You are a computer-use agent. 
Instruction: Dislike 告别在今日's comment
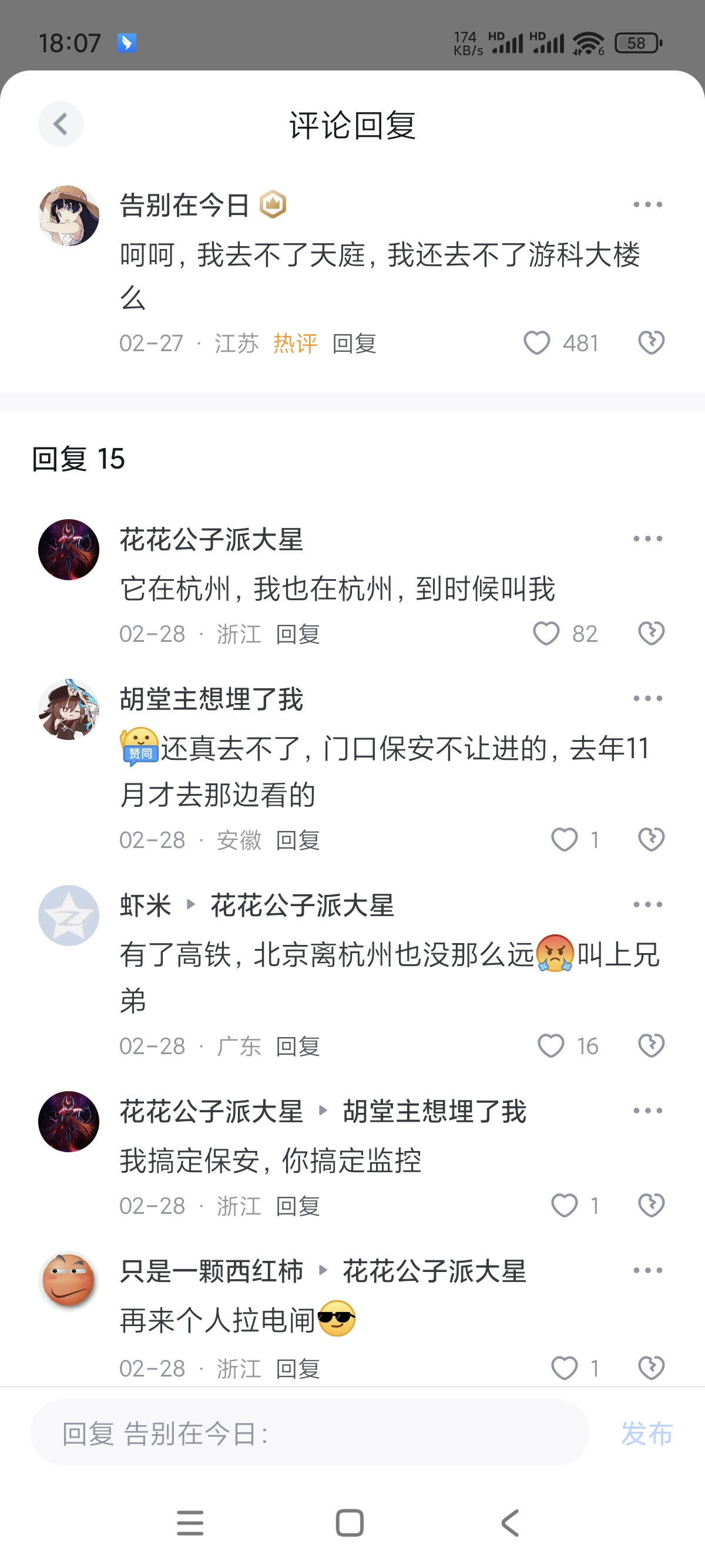tap(651, 344)
